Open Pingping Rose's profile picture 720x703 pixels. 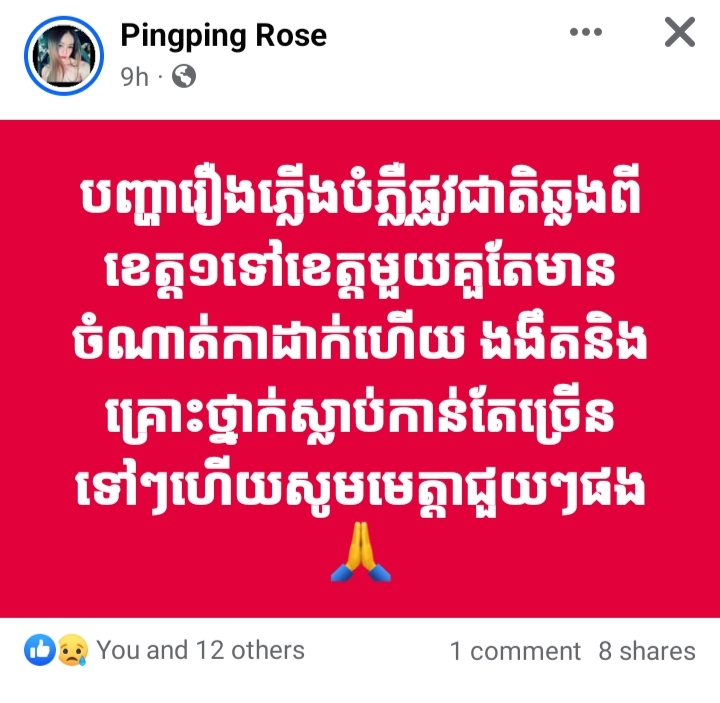[x=64, y=56]
